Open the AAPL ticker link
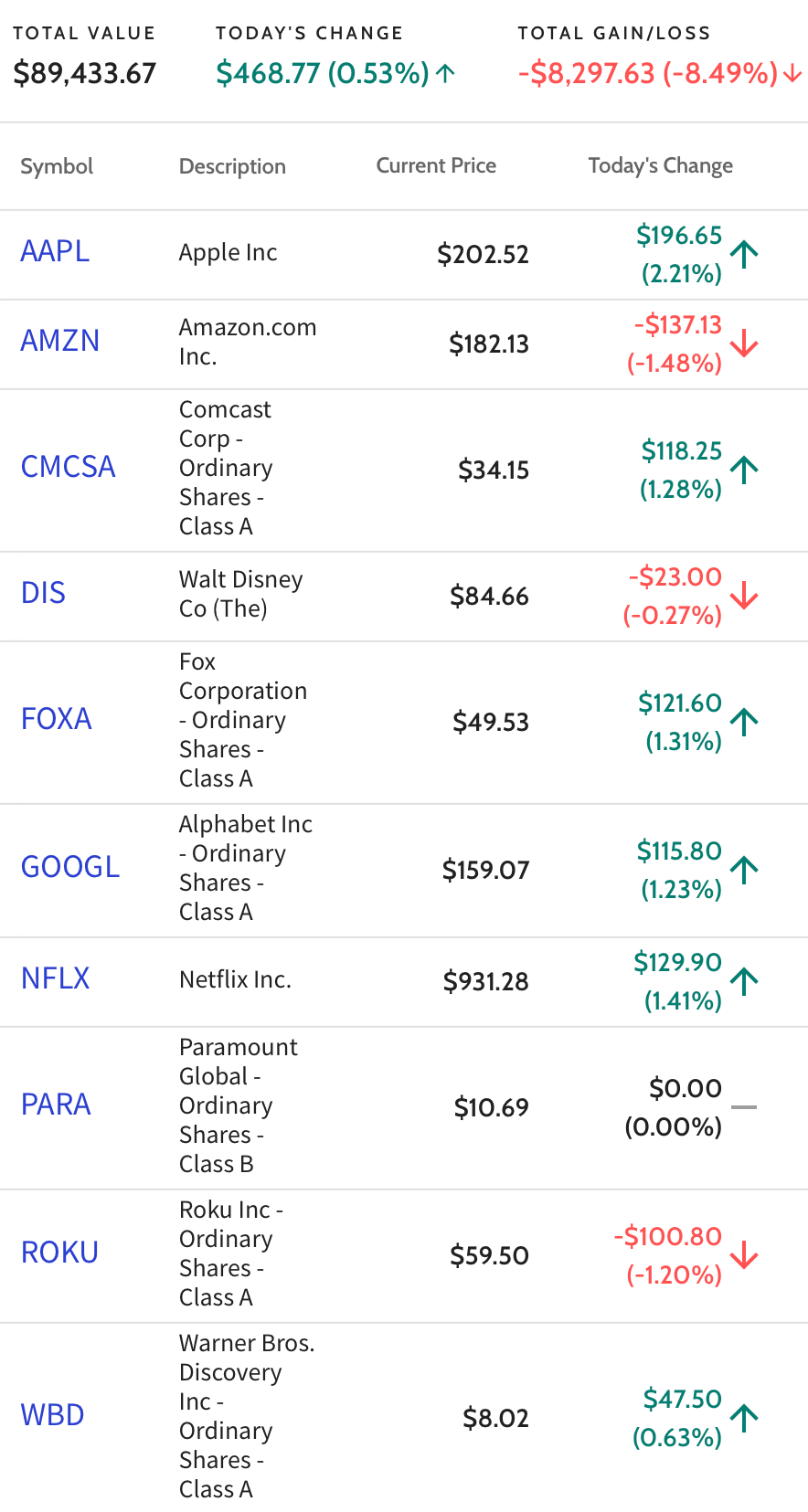Viewport: 808px width, 1512px height. pos(55,251)
